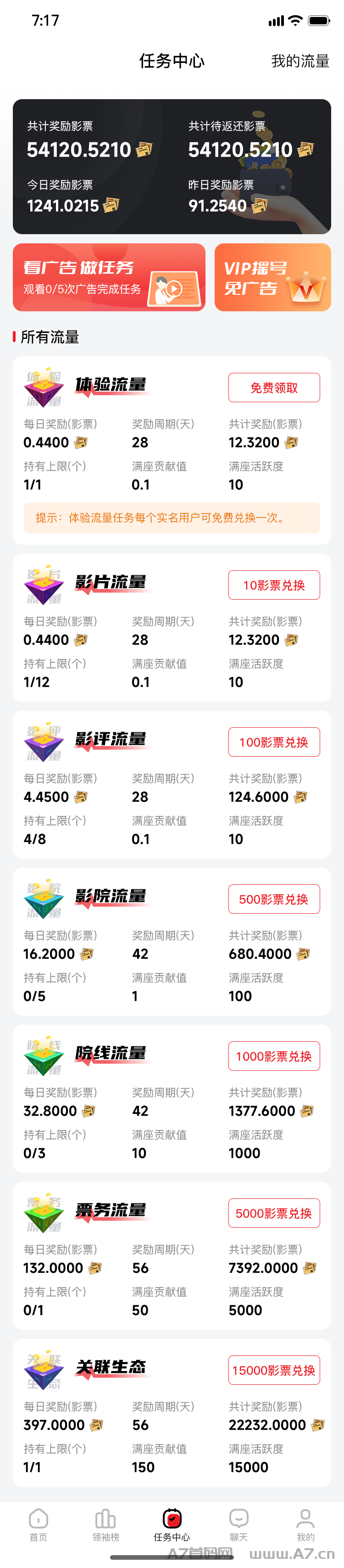Select the 任务中心 tab
Screen dimensions: 344x1568
click(172, 1525)
